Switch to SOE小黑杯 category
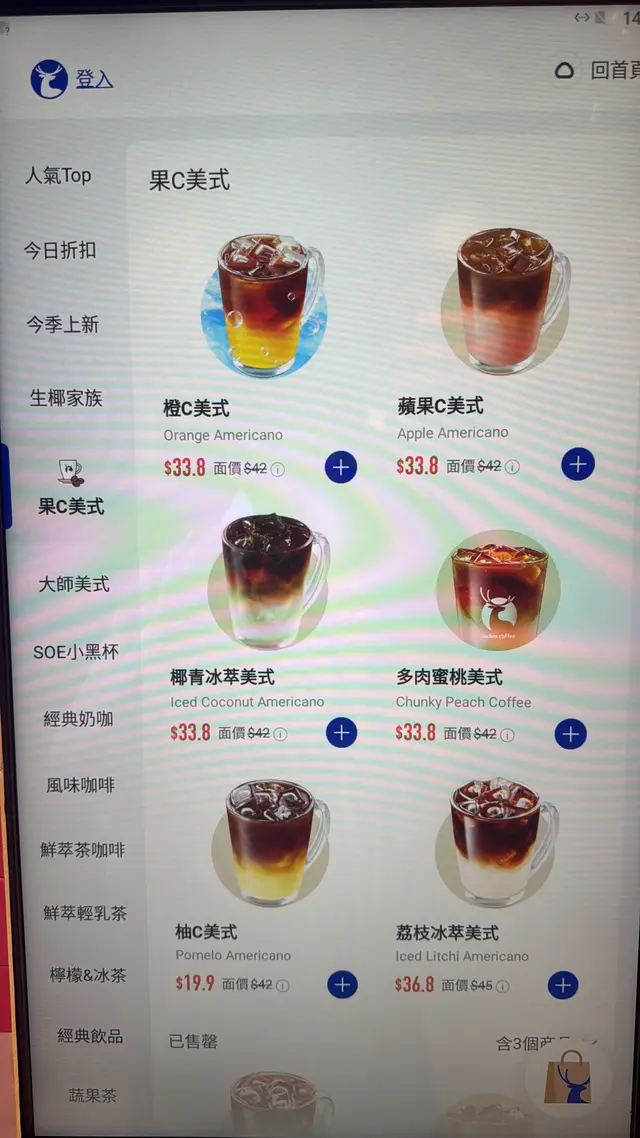This screenshot has height=1138, width=640. (76, 652)
